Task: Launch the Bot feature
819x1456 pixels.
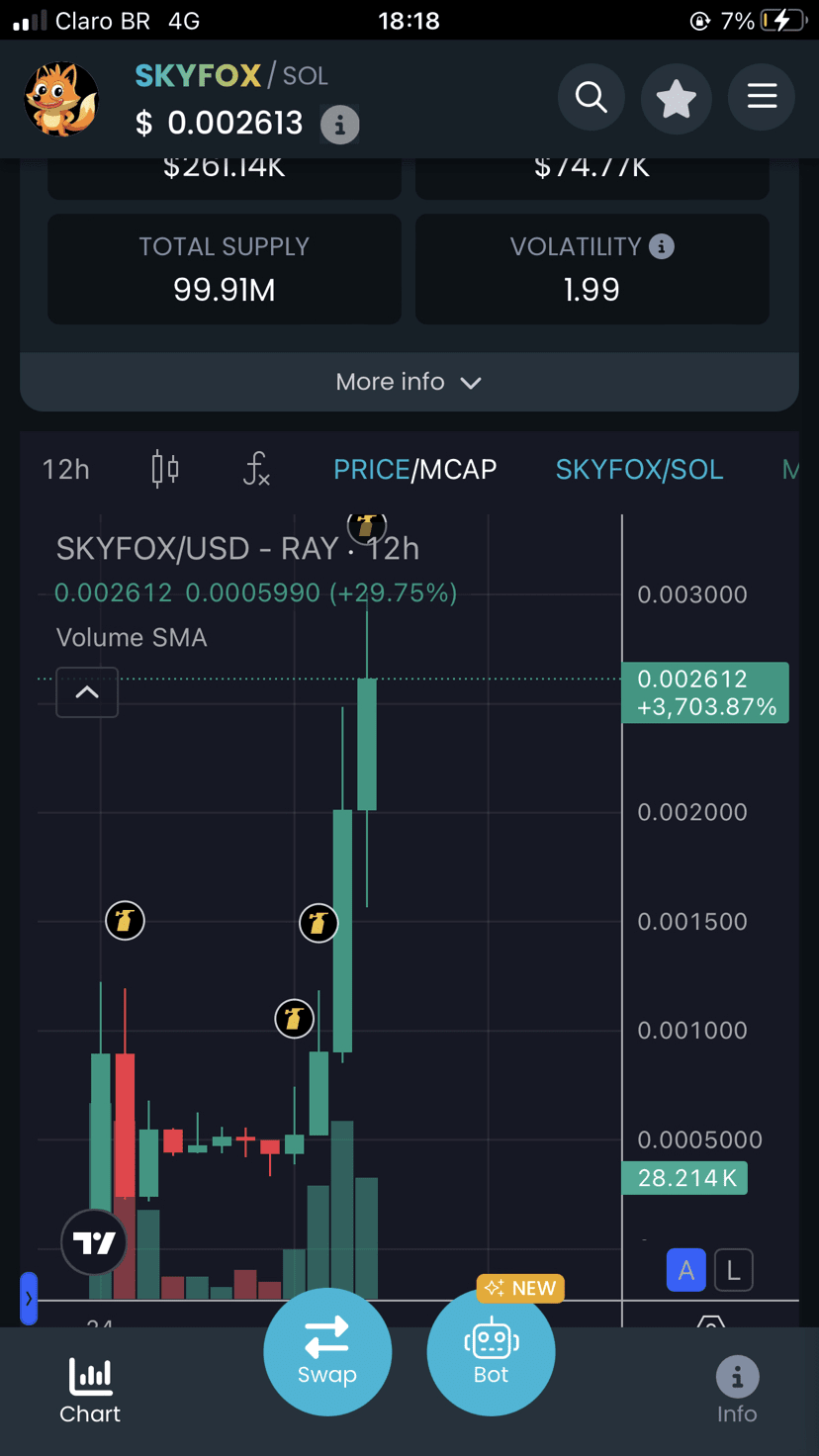Action: coord(491,1351)
